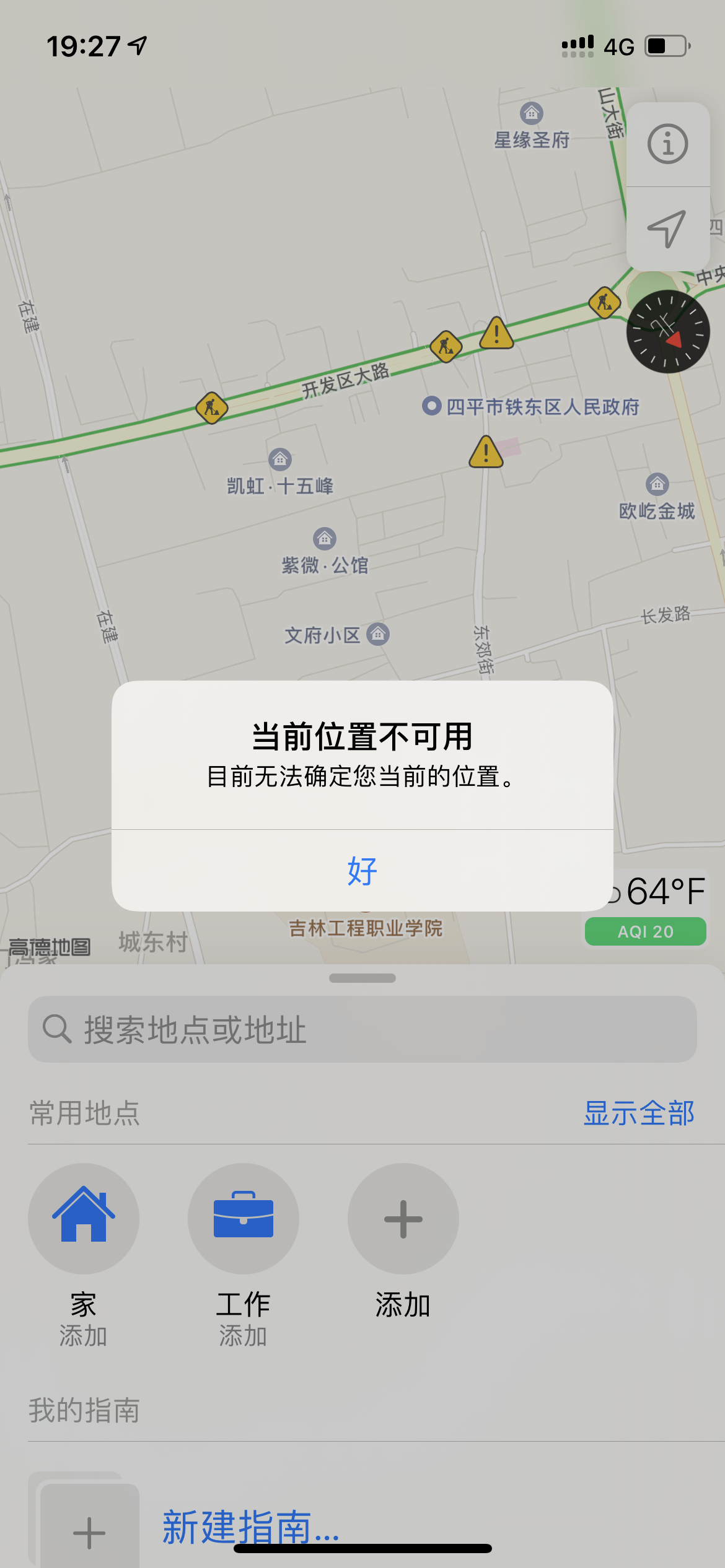
Task: Open the 搜索地点或地址 search field
Action: tap(362, 1029)
